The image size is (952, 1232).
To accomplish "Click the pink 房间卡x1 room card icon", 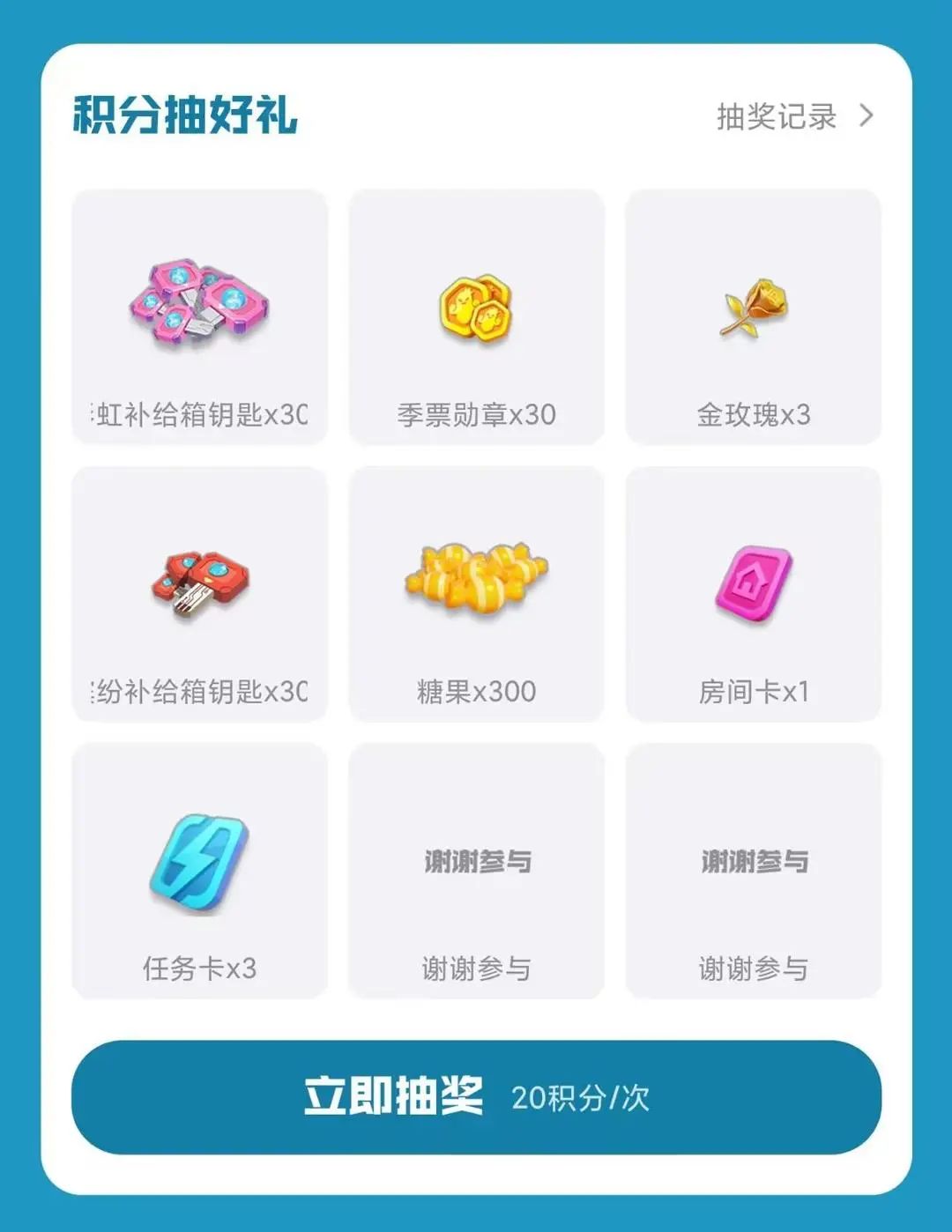I will 753,582.
